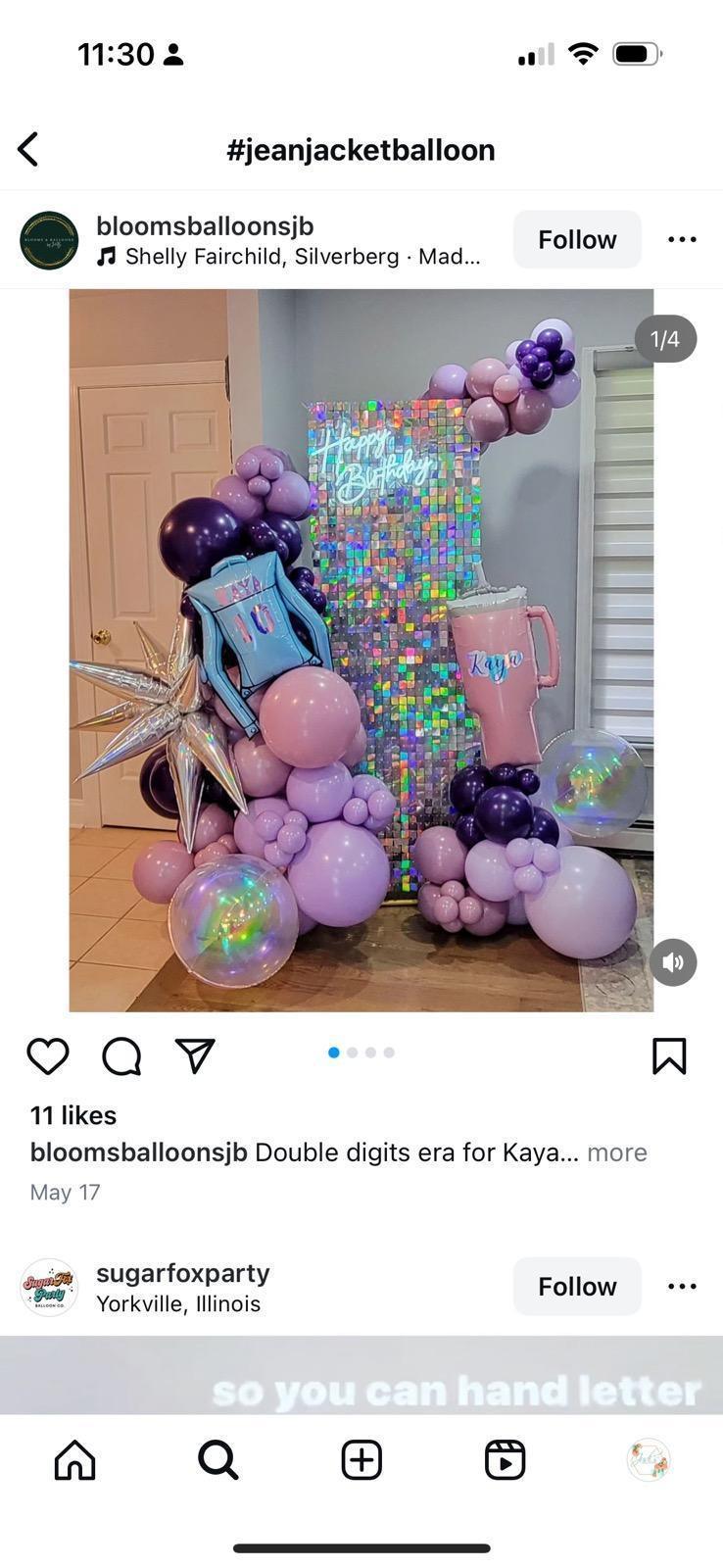Switch to the Reels tab
This screenshot has height=1568, width=723.
click(x=505, y=1460)
